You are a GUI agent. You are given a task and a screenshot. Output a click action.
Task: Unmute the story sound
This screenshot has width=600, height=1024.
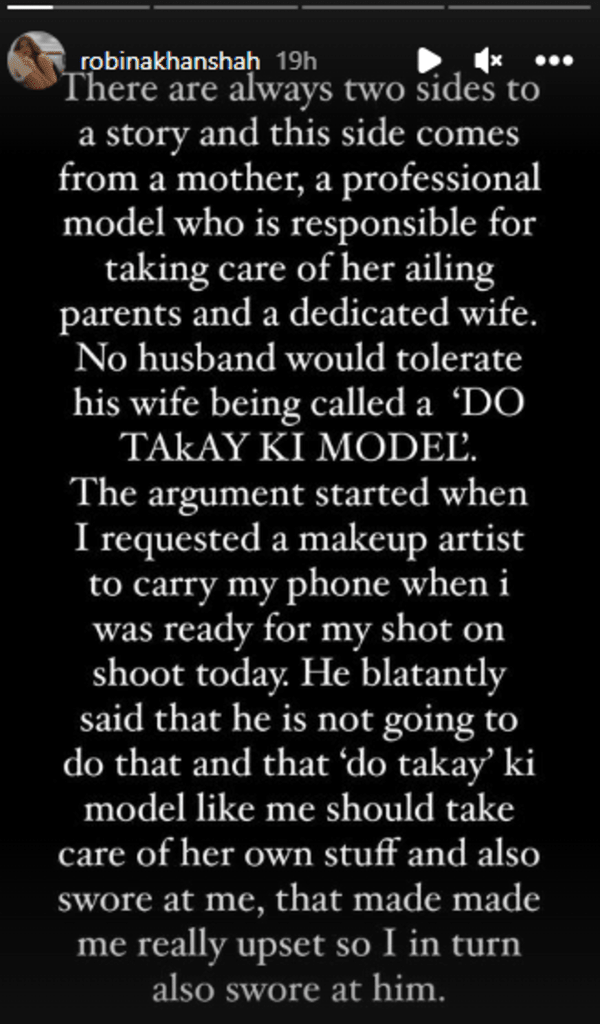[x=488, y=61]
